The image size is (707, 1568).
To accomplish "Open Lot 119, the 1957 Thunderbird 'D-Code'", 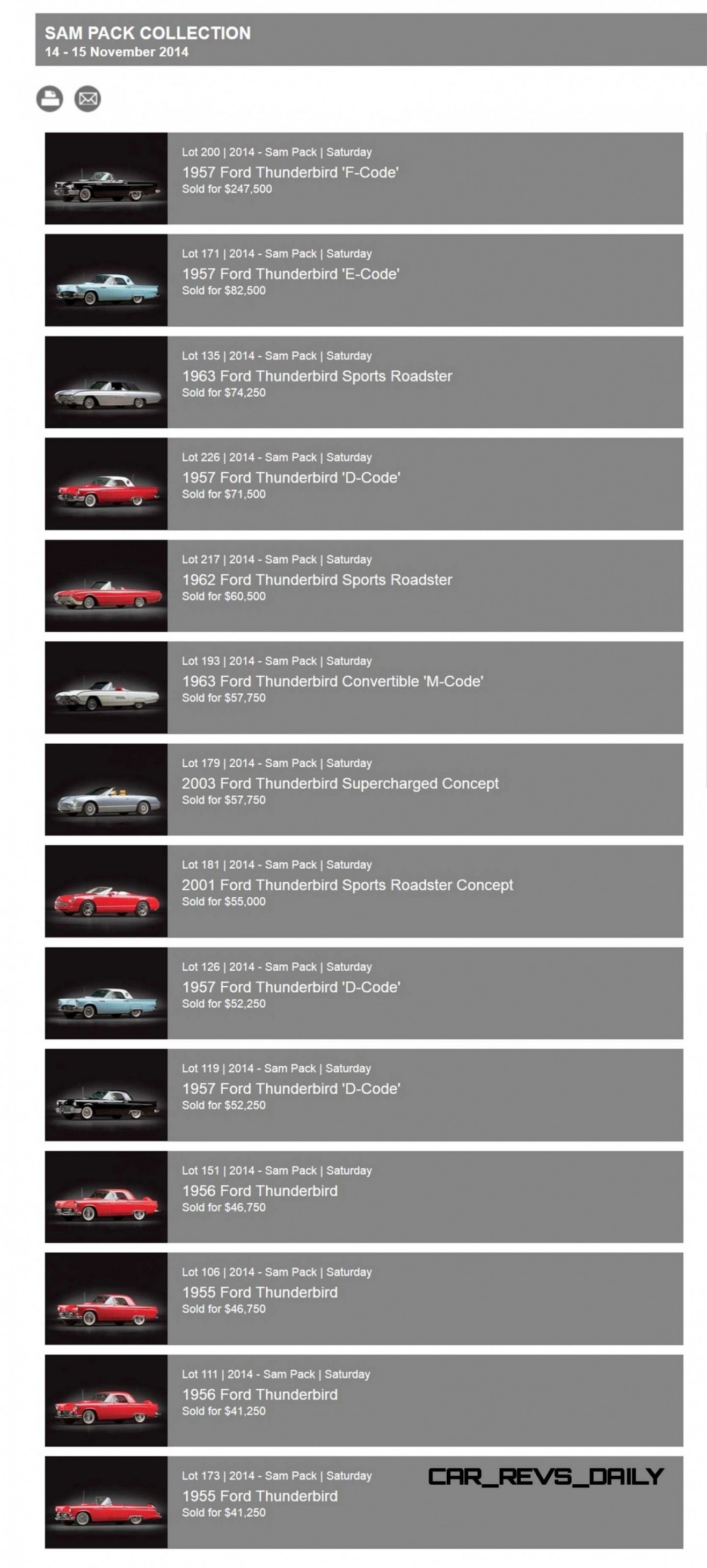I will tap(363, 1095).
